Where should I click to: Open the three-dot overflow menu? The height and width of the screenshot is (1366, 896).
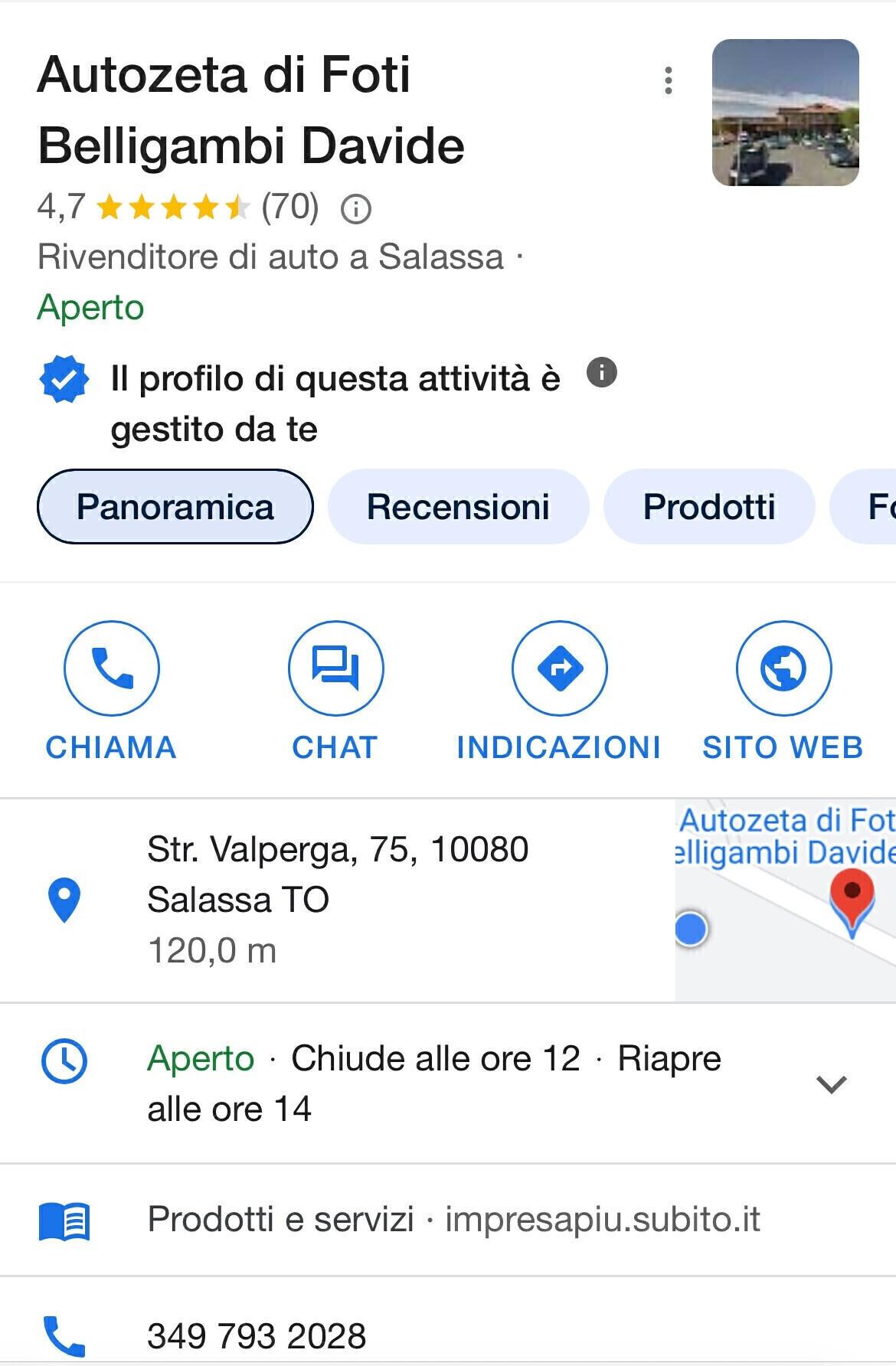[x=669, y=80]
